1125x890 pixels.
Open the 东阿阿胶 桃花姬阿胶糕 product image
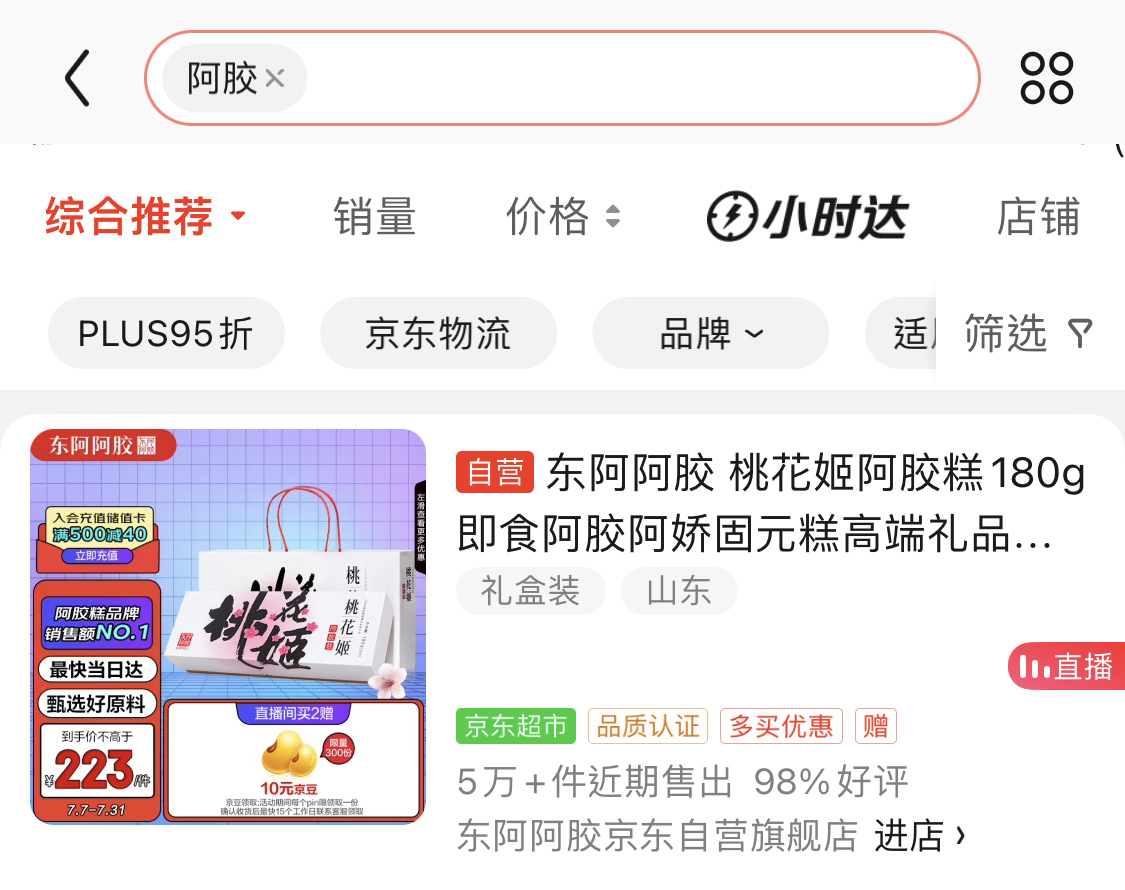228,627
